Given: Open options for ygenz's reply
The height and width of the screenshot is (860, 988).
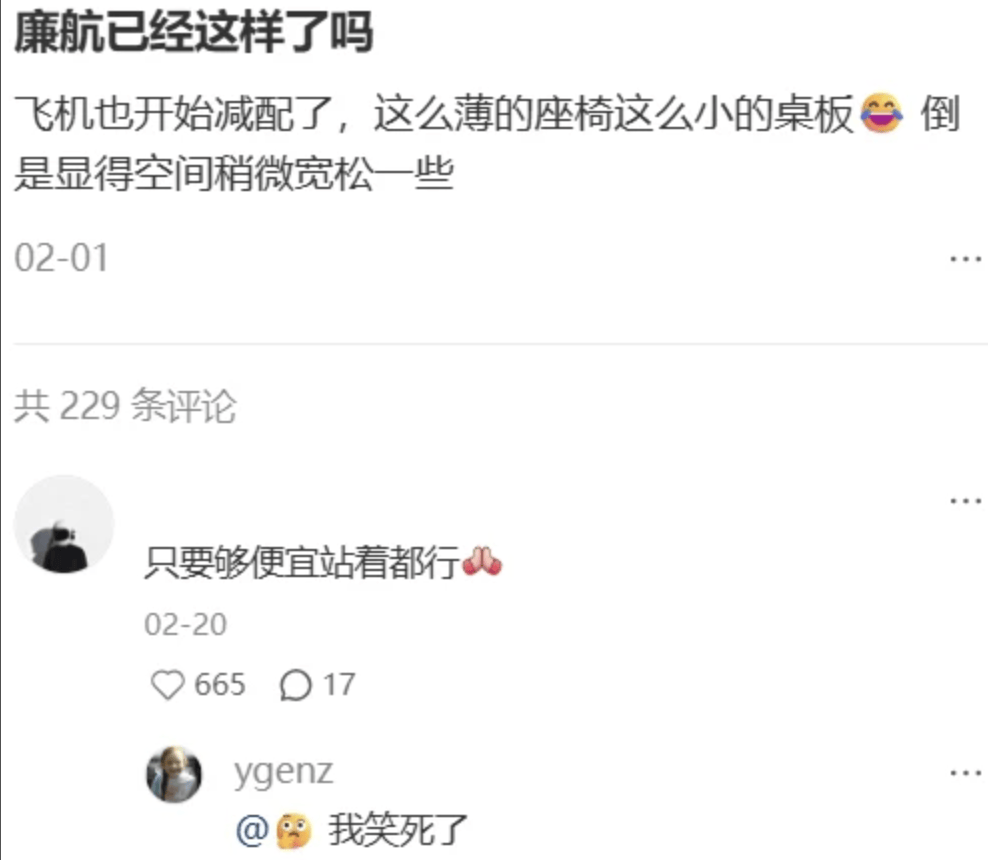Looking at the screenshot, I should coord(964,773).
